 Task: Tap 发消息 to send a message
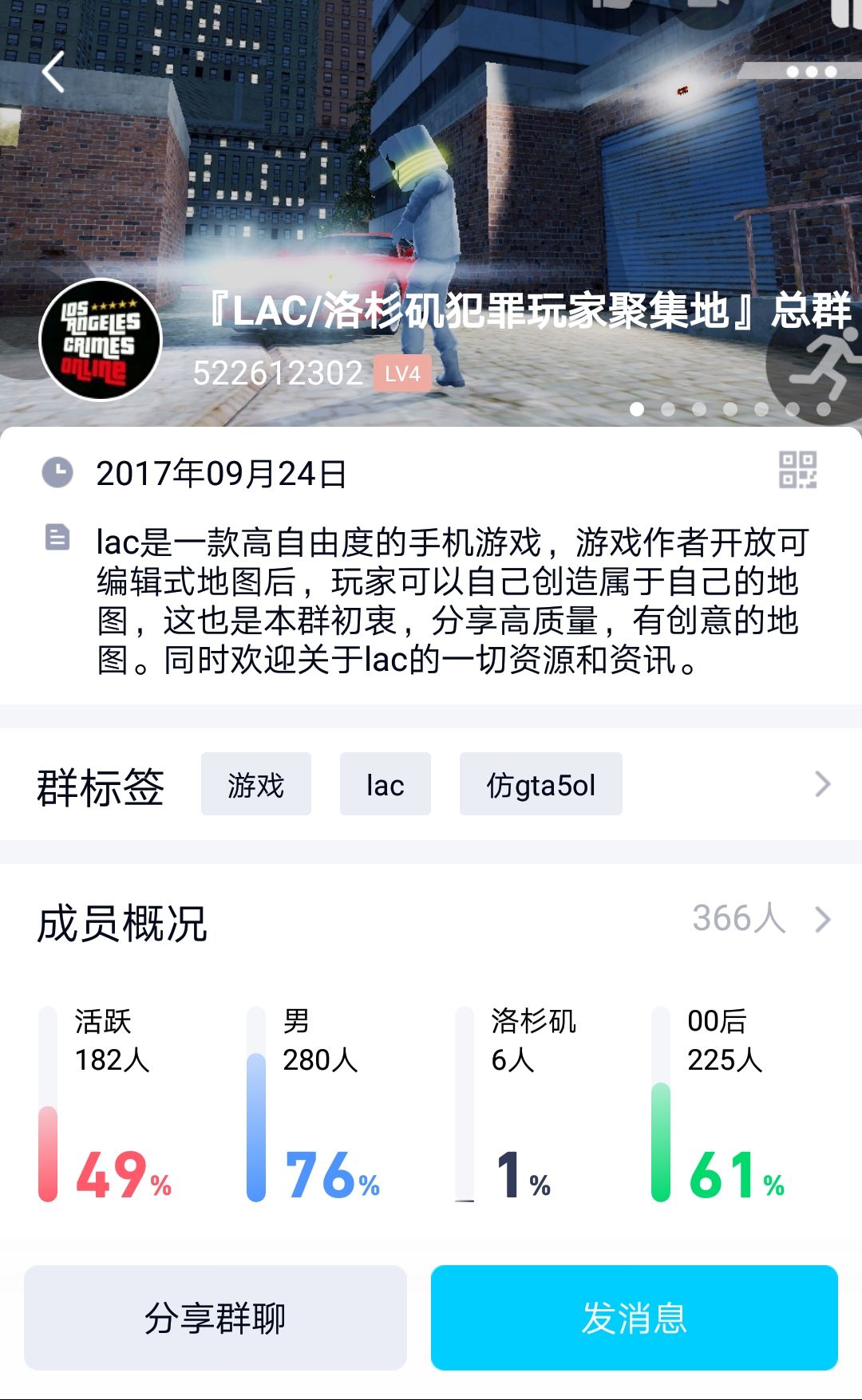point(634,1318)
